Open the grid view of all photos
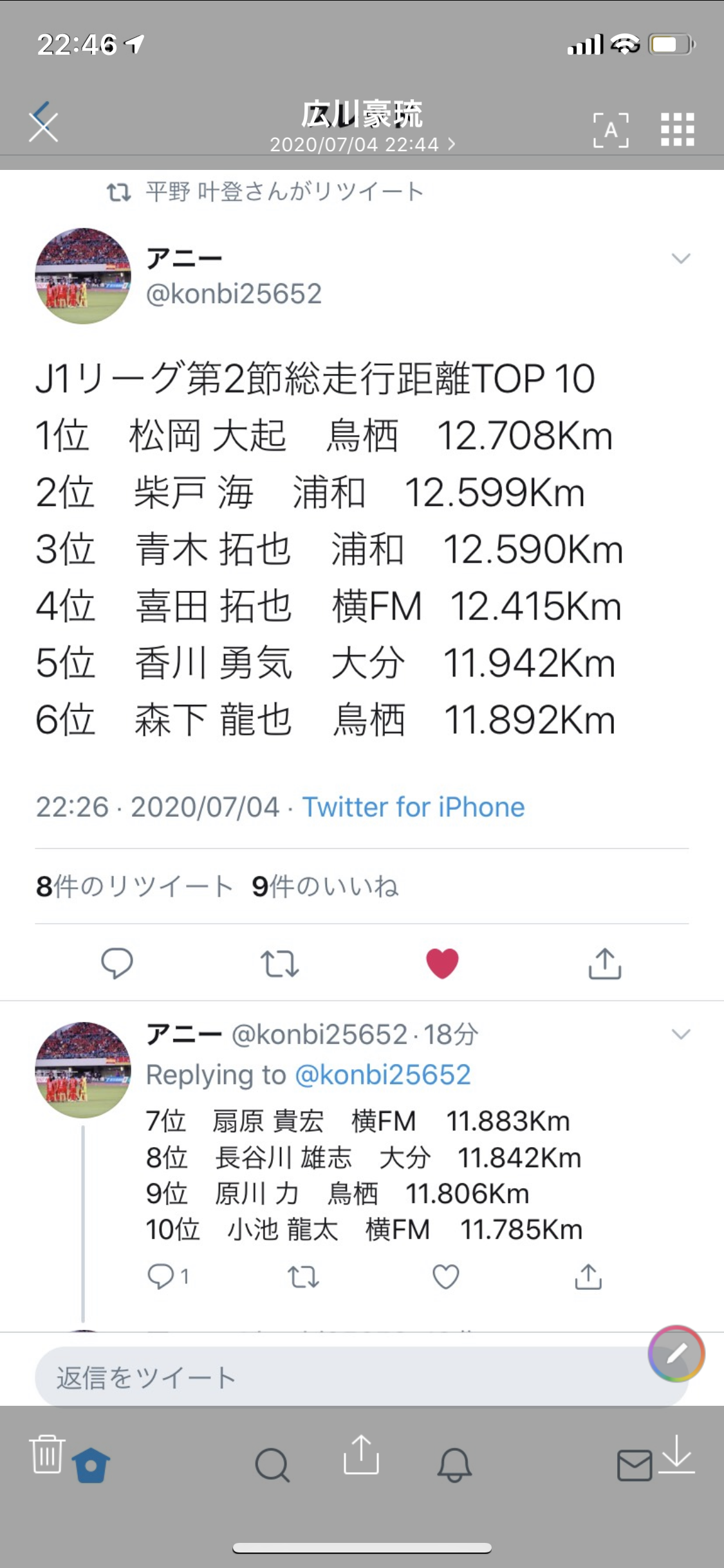 [677, 130]
